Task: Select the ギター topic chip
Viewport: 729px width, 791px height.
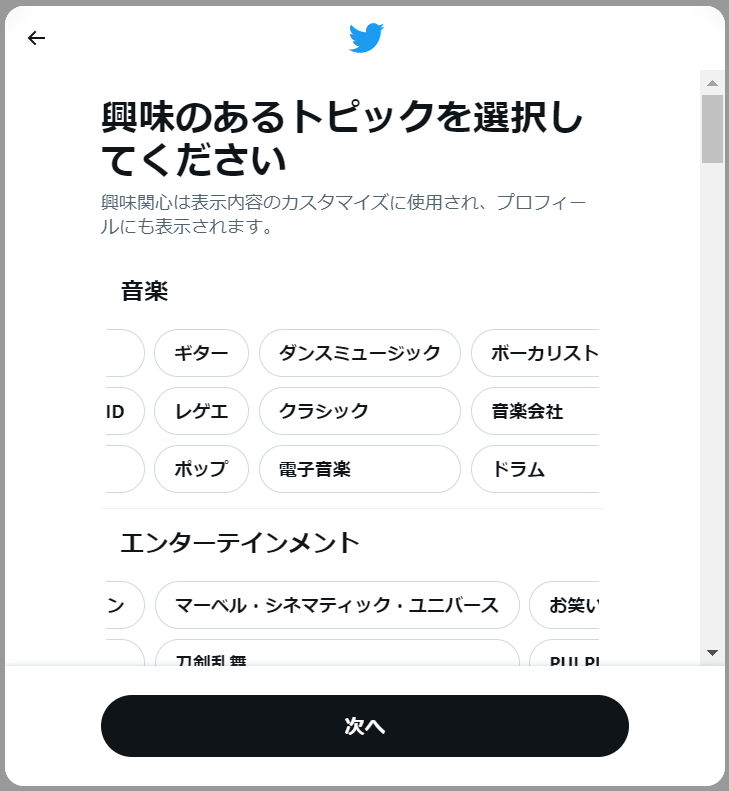Action: 201,353
